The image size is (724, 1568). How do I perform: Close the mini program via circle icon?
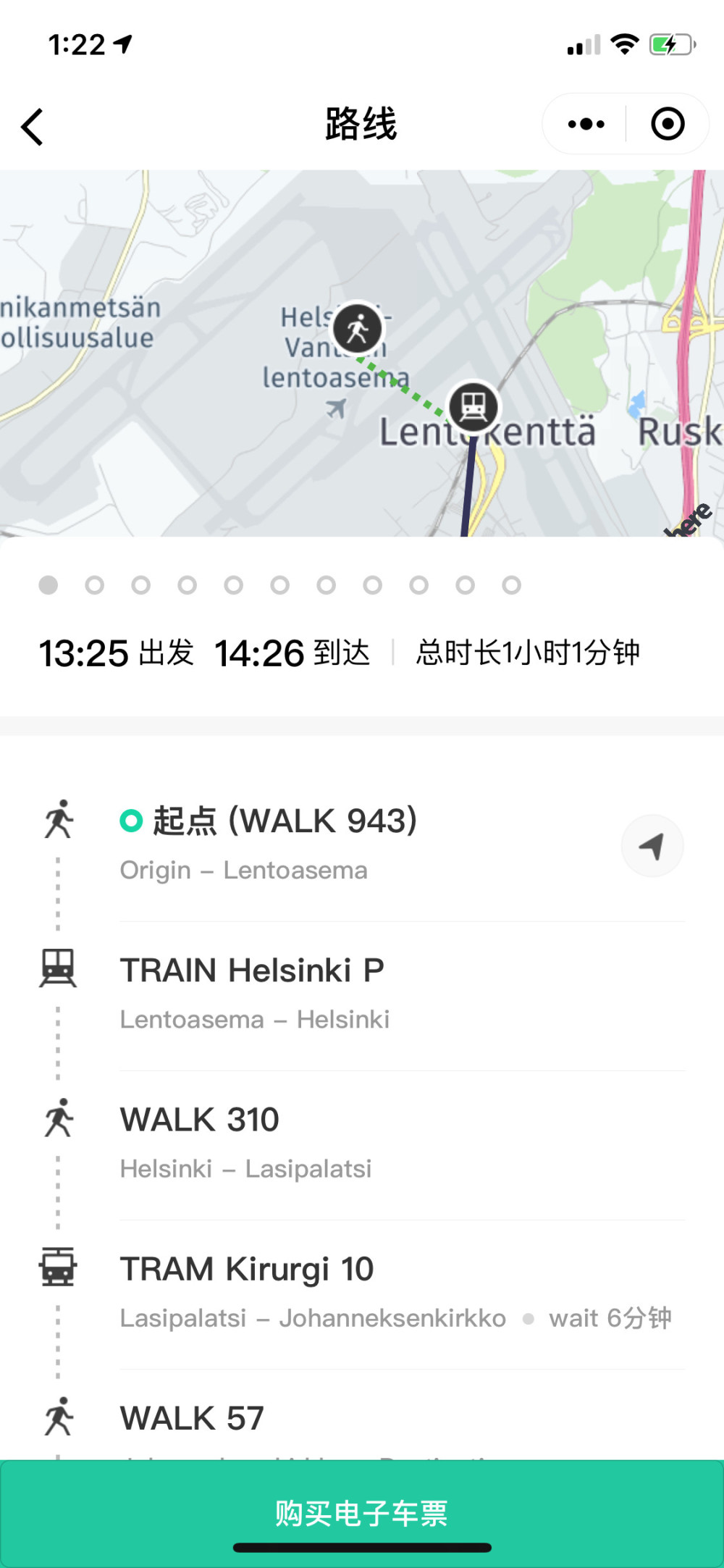(667, 124)
